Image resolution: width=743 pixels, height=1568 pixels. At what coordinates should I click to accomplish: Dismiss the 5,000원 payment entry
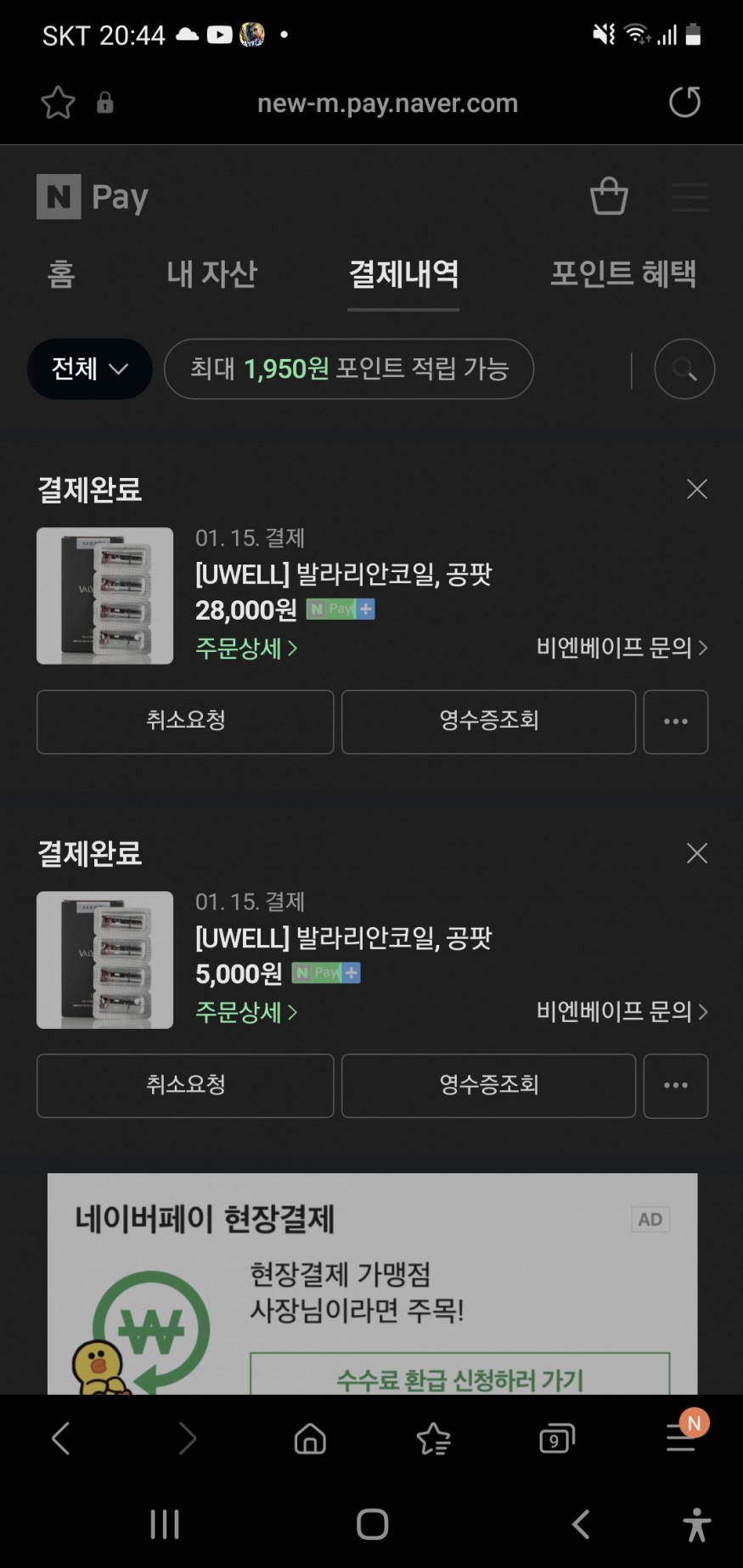(696, 853)
